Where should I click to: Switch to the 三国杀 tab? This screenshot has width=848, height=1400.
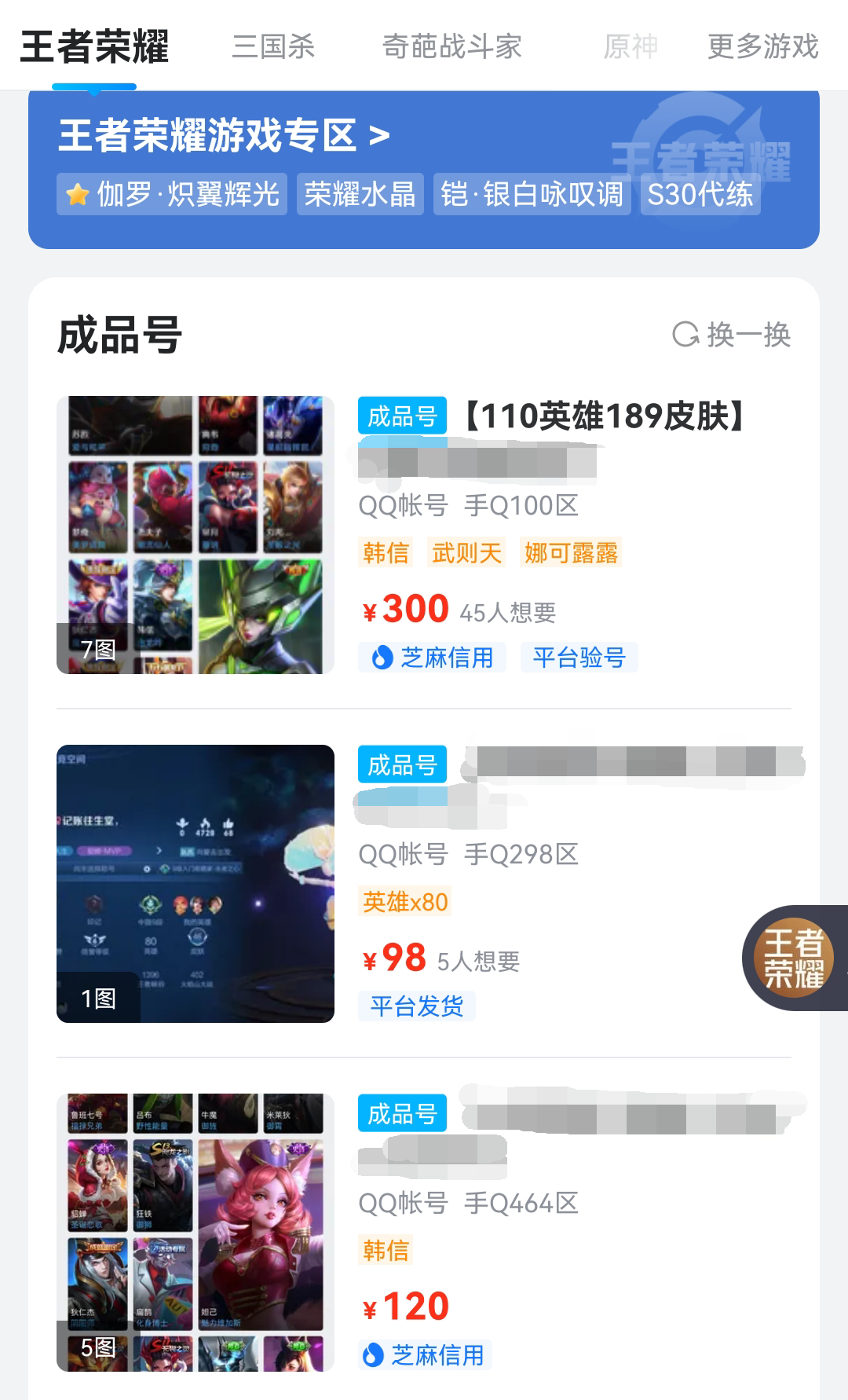click(x=273, y=47)
